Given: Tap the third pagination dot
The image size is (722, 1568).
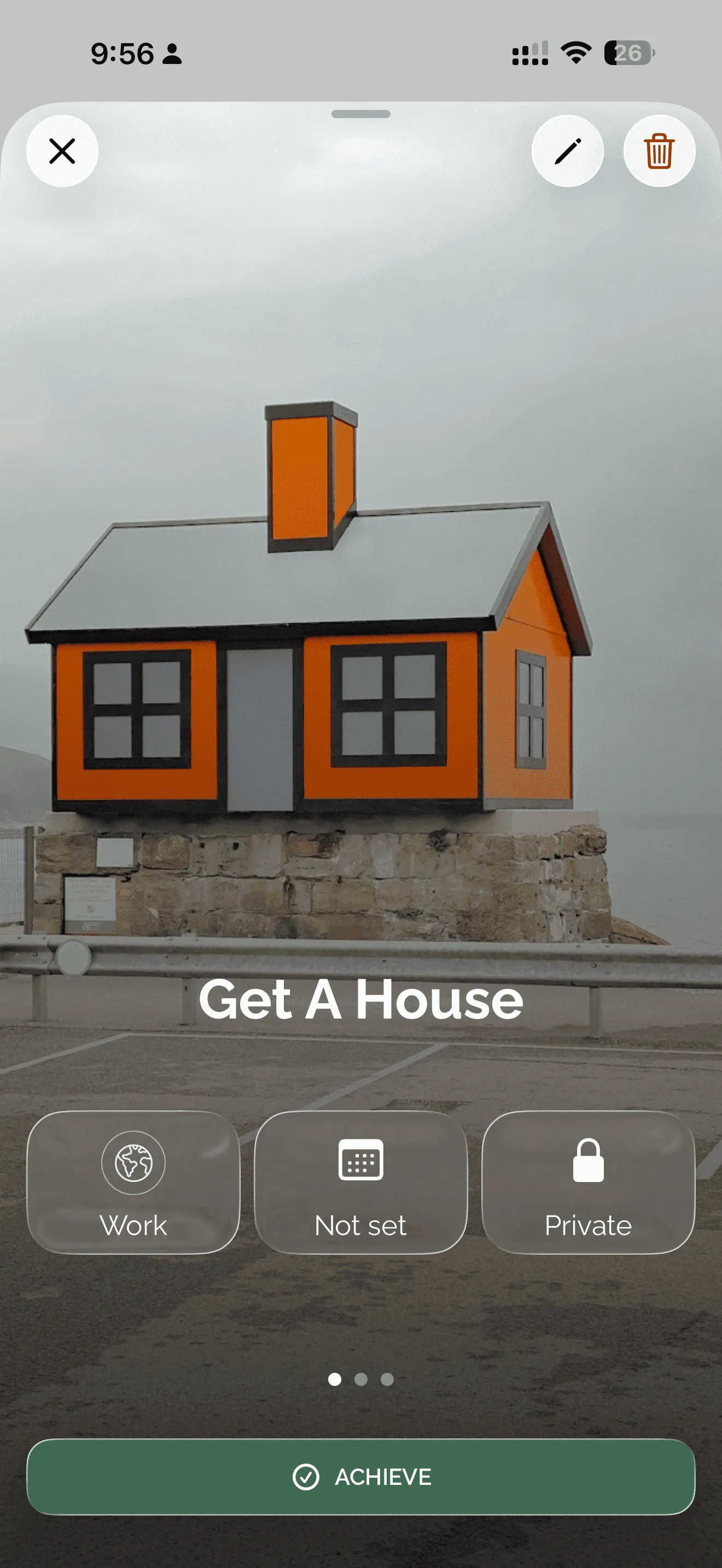Looking at the screenshot, I should (388, 1380).
